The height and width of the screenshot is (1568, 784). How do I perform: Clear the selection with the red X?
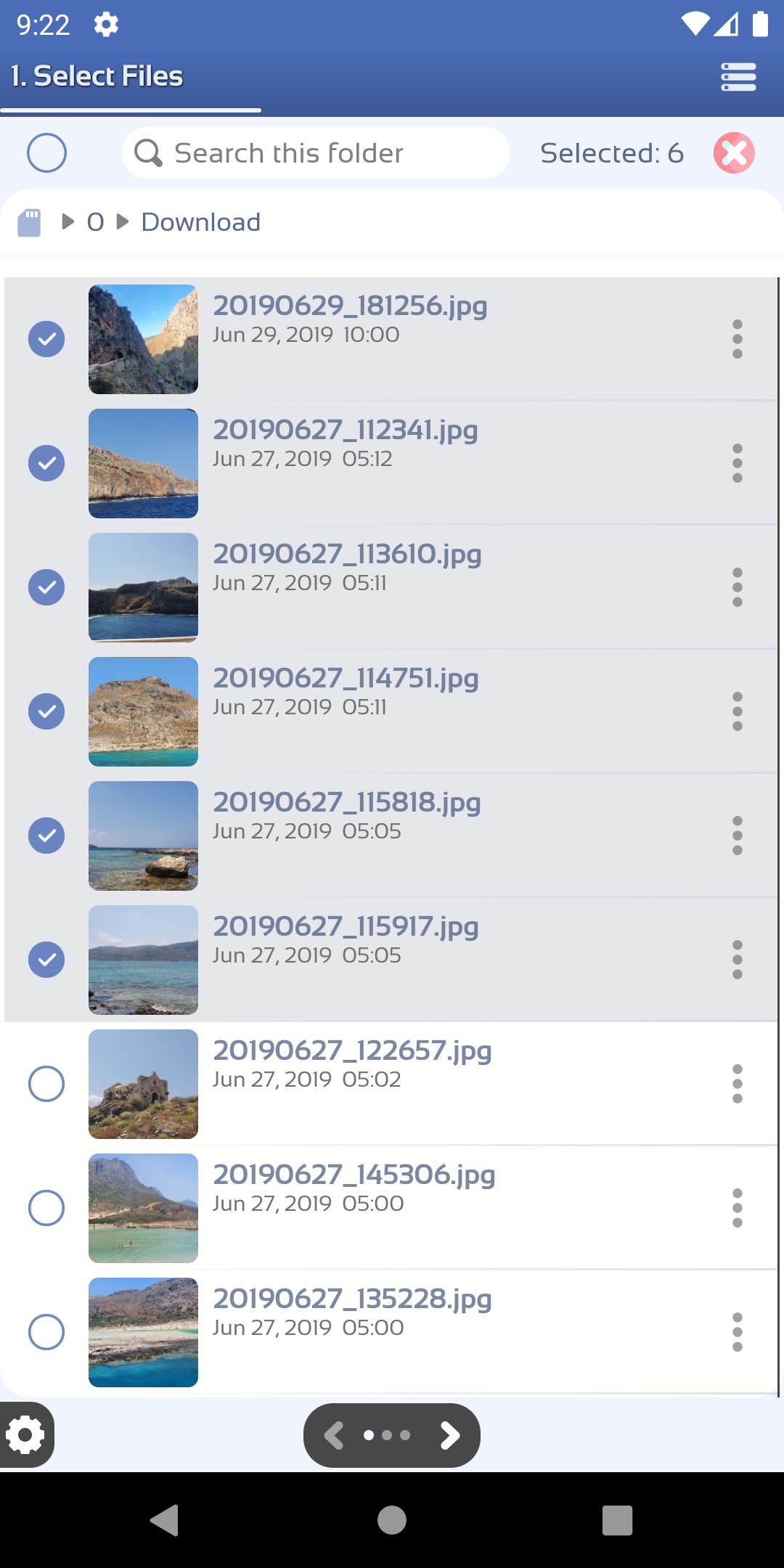tap(734, 153)
